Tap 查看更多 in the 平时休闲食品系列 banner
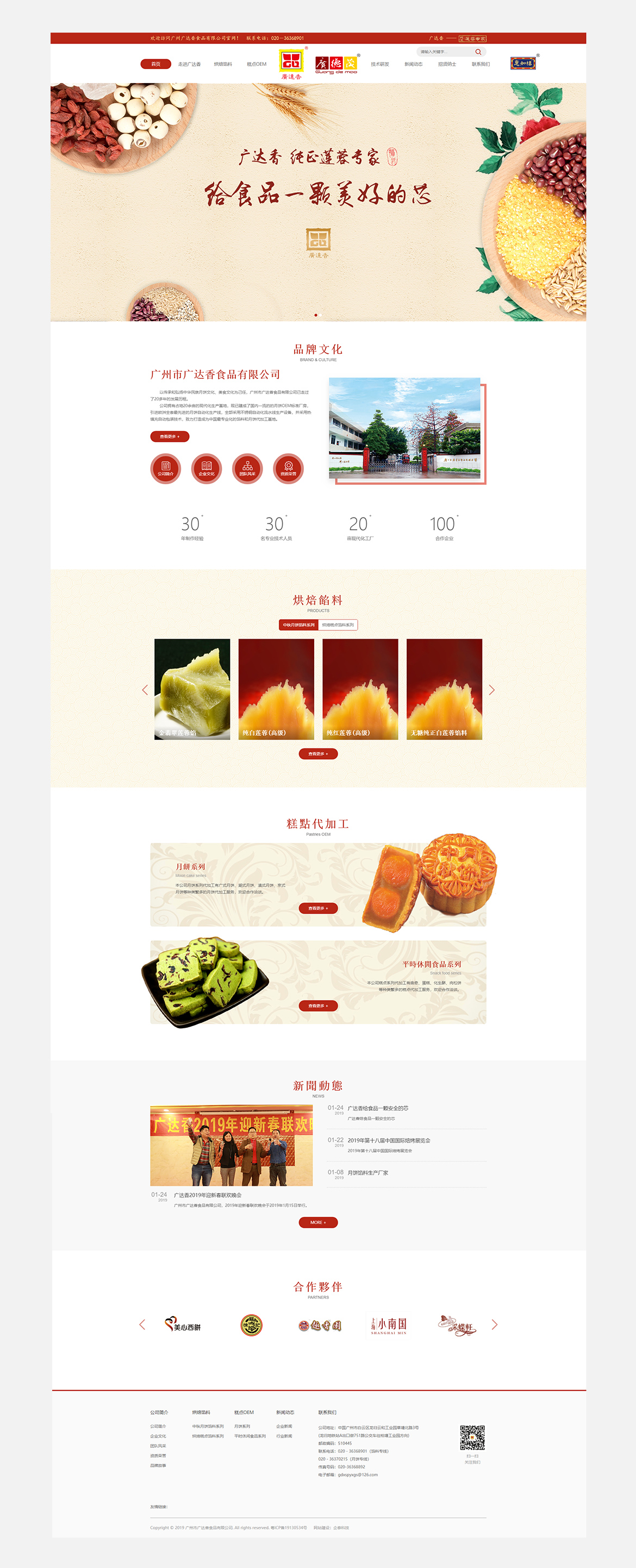Viewport: 636px width, 1568px height. point(317,1005)
